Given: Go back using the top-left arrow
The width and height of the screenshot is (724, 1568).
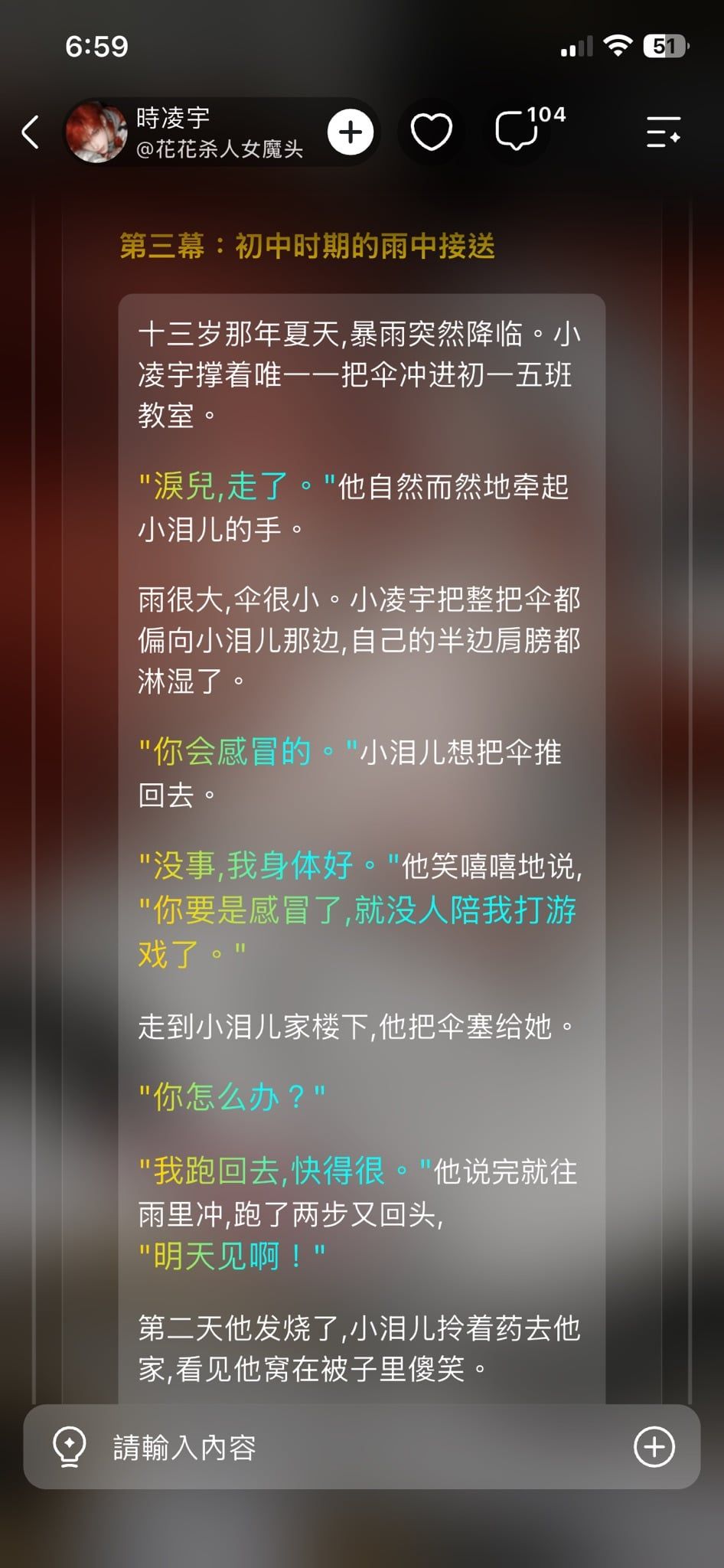Looking at the screenshot, I should pos(31,132).
